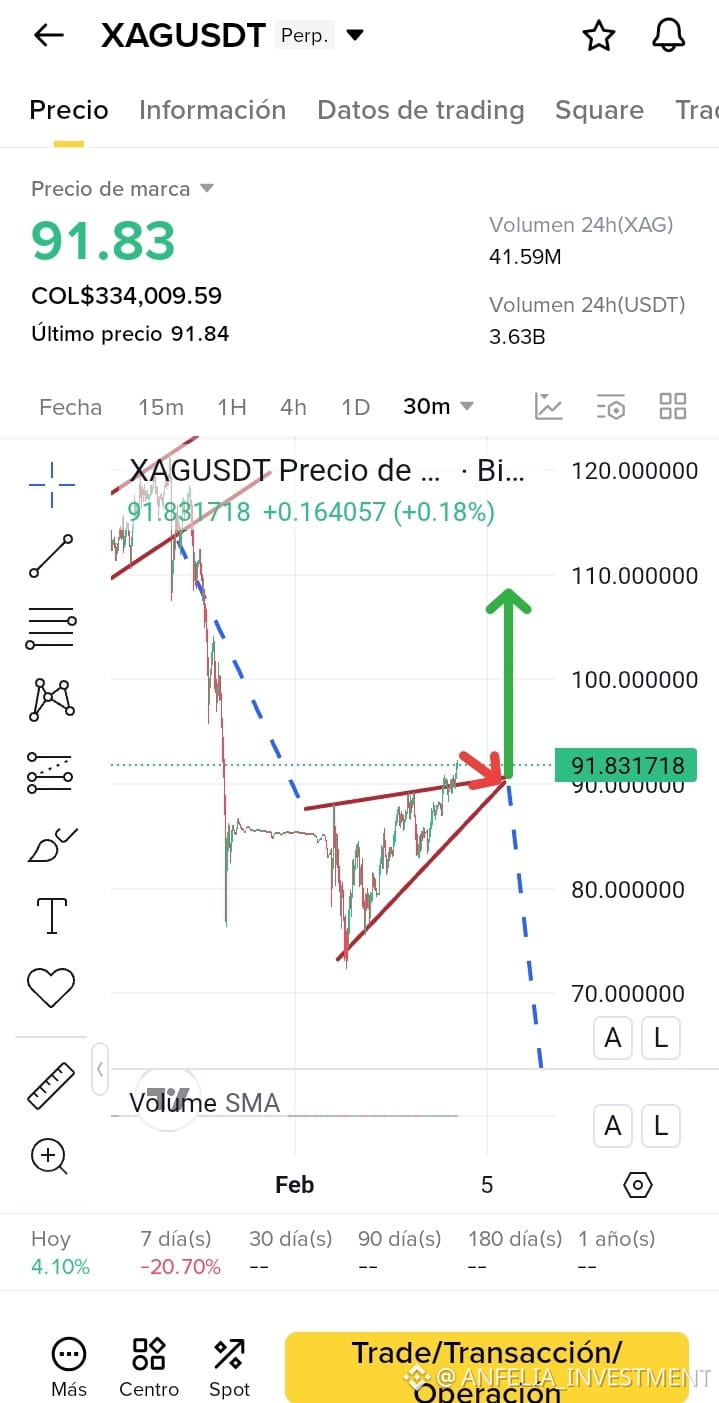This screenshot has height=1403, width=719.
Task: Open the Más menu
Action: [x=69, y=1366]
